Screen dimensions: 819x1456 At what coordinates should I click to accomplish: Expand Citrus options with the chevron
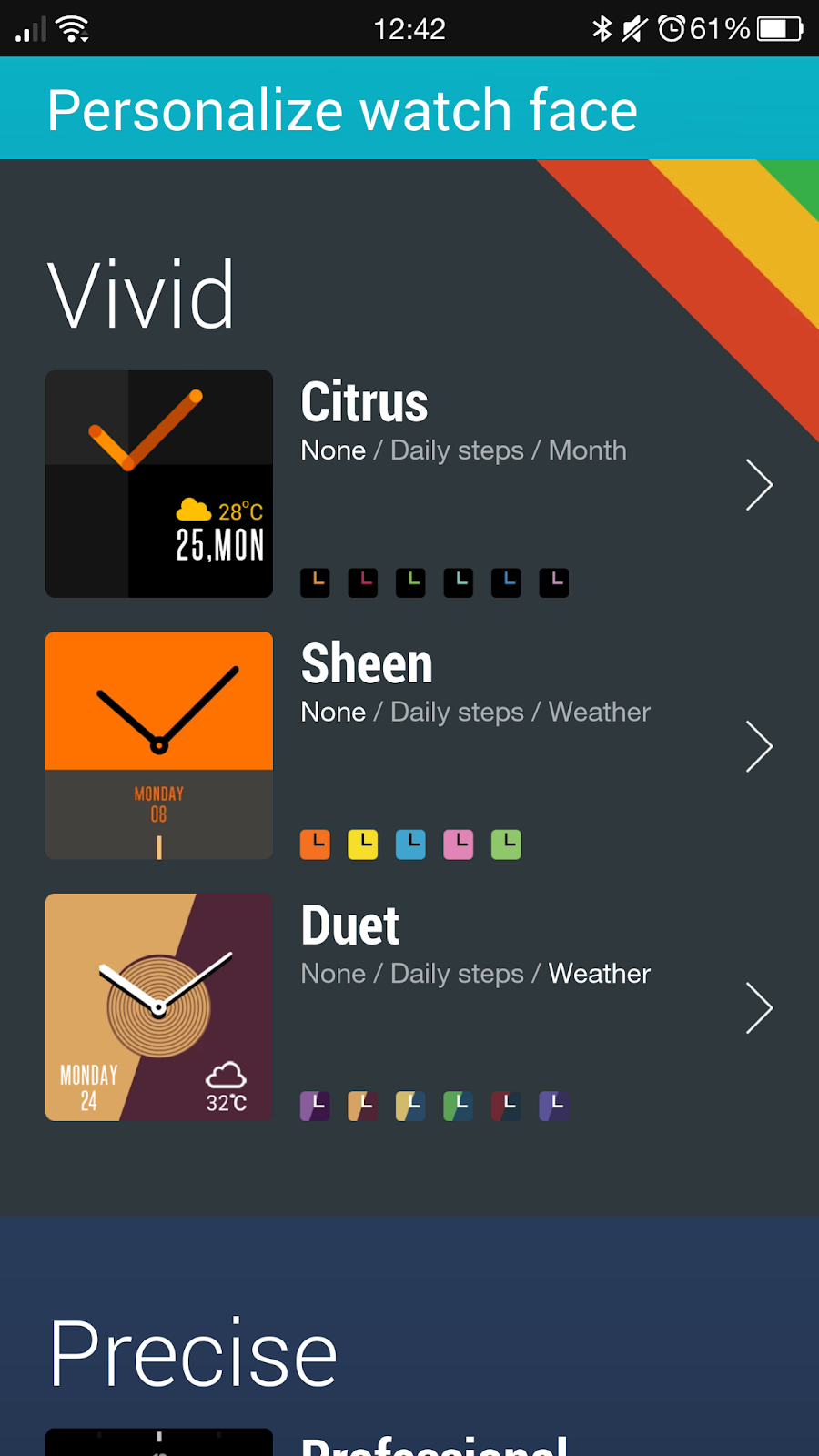pos(759,485)
